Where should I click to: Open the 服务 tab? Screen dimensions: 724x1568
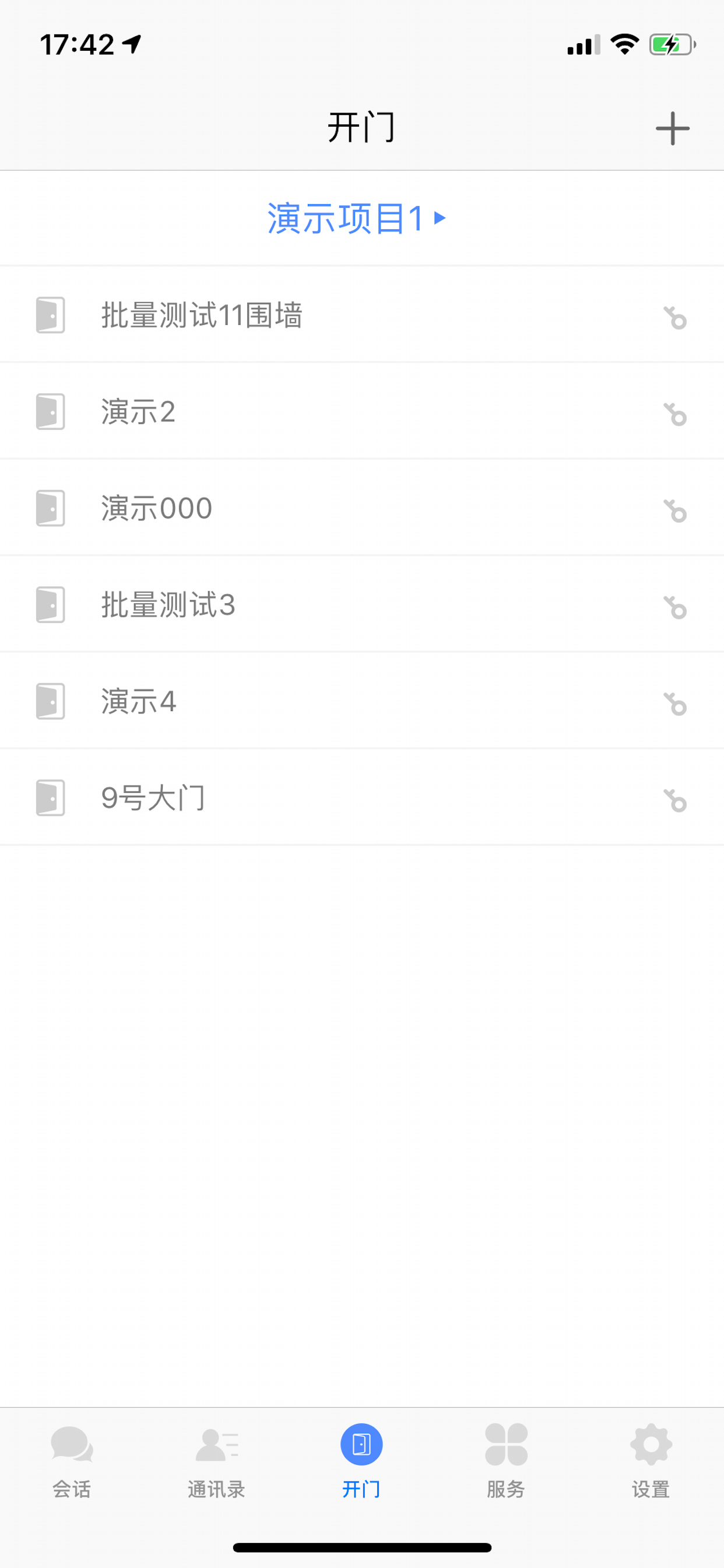(506, 1461)
